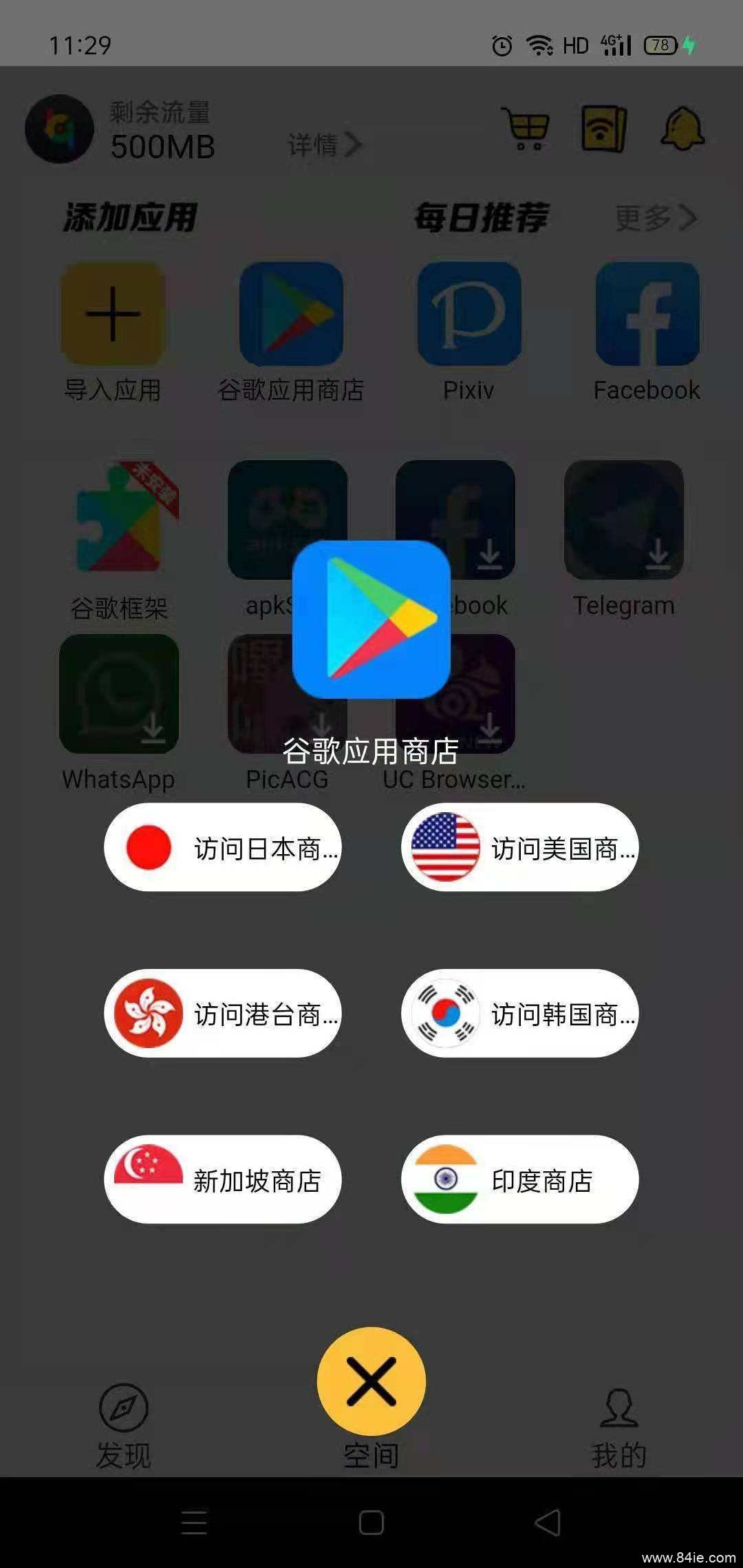Open the 谷歌框架 puzzle icon
Image resolution: width=743 pixels, height=1568 pixels.
pos(118,521)
